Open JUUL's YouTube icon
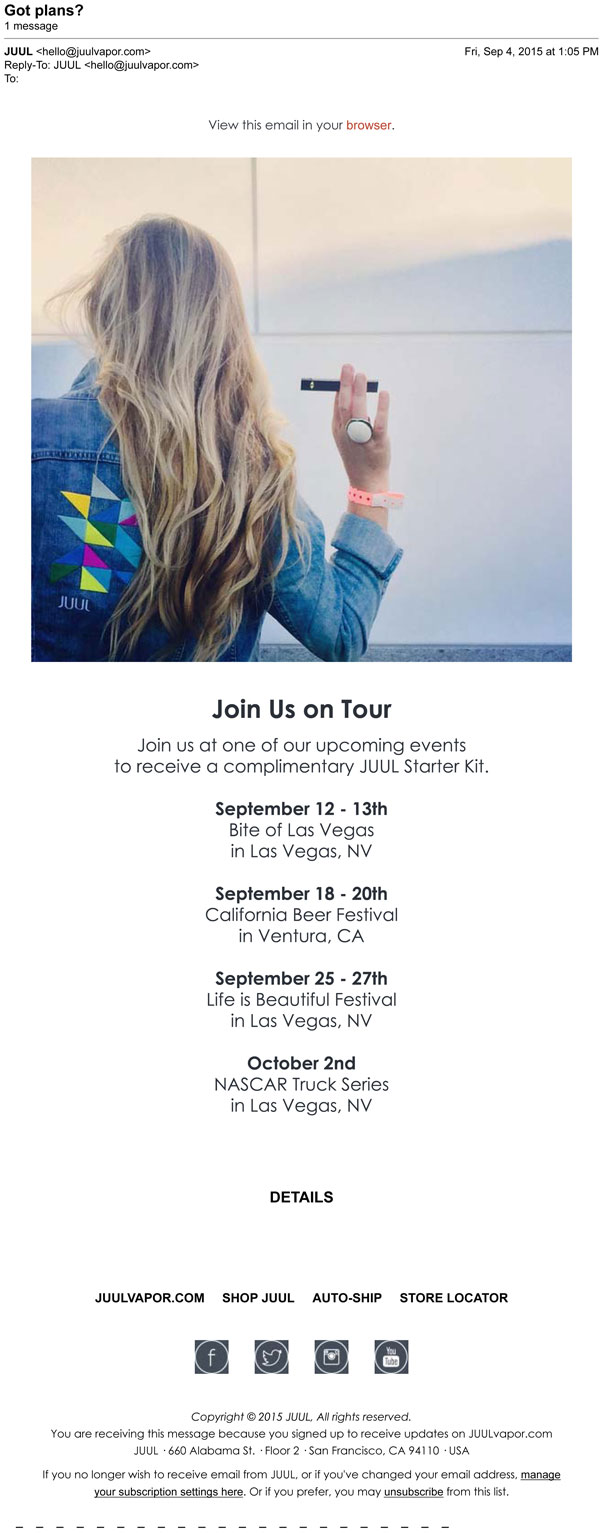The width and height of the screenshot is (600, 1533). pyautogui.click(x=391, y=1357)
